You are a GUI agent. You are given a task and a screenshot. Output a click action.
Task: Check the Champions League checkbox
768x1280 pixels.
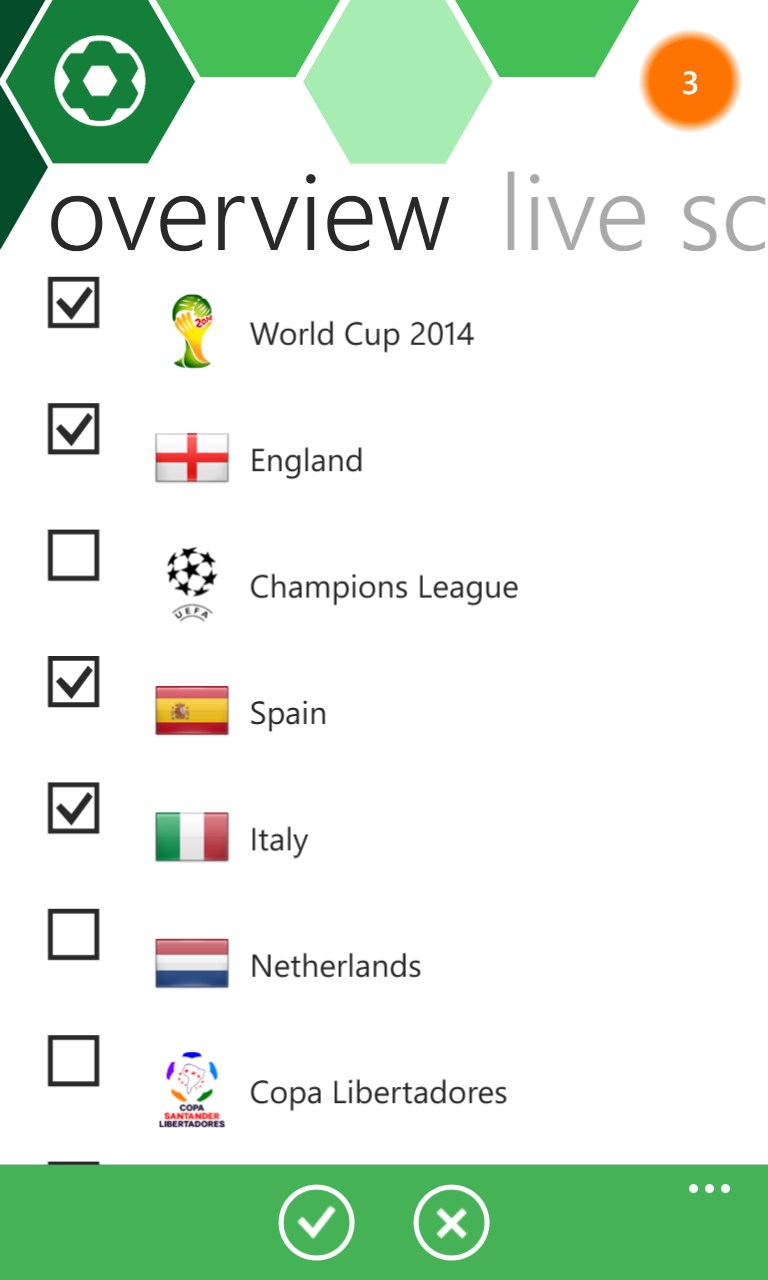pyautogui.click(x=74, y=556)
